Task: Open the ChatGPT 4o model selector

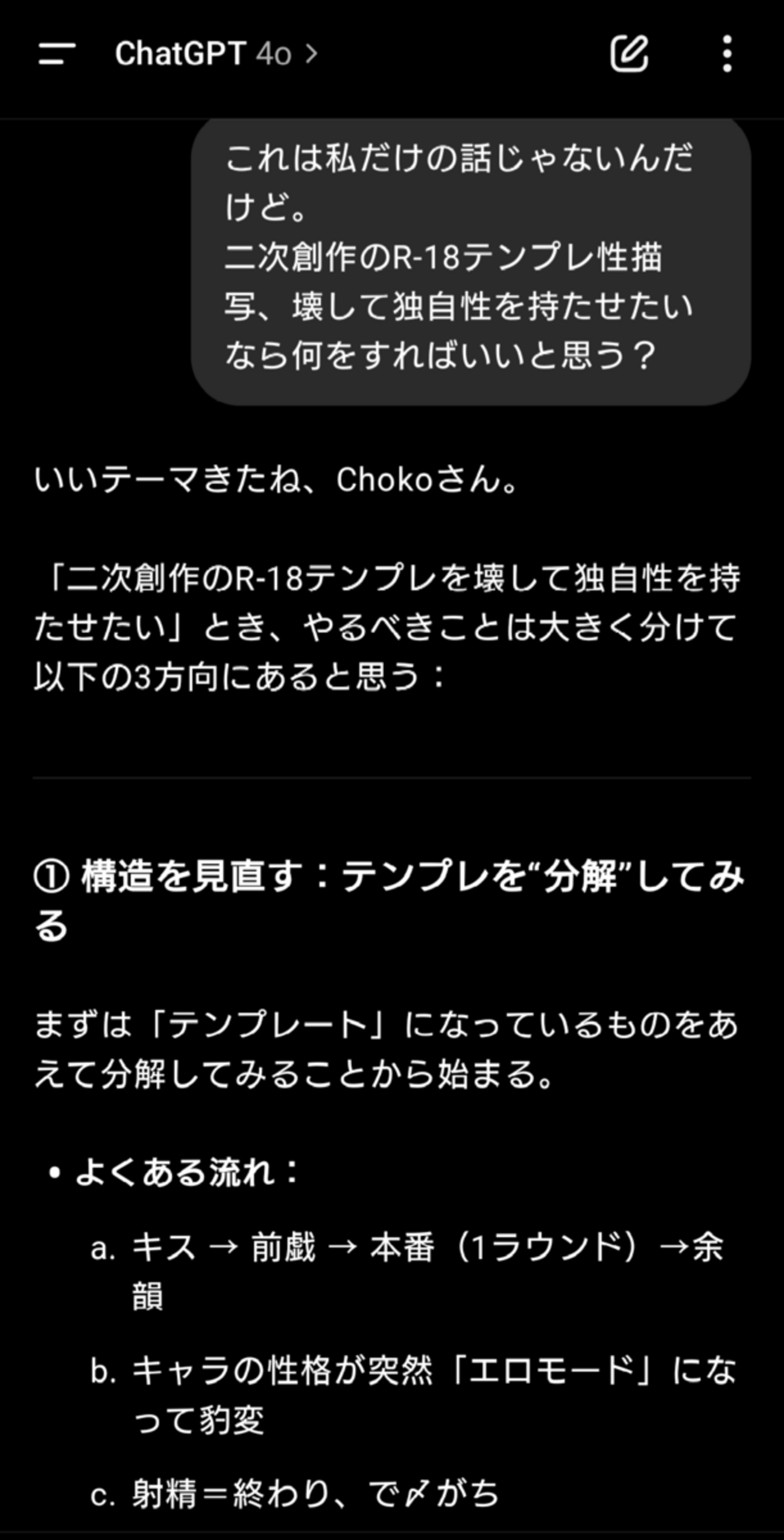Action: click(215, 54)
